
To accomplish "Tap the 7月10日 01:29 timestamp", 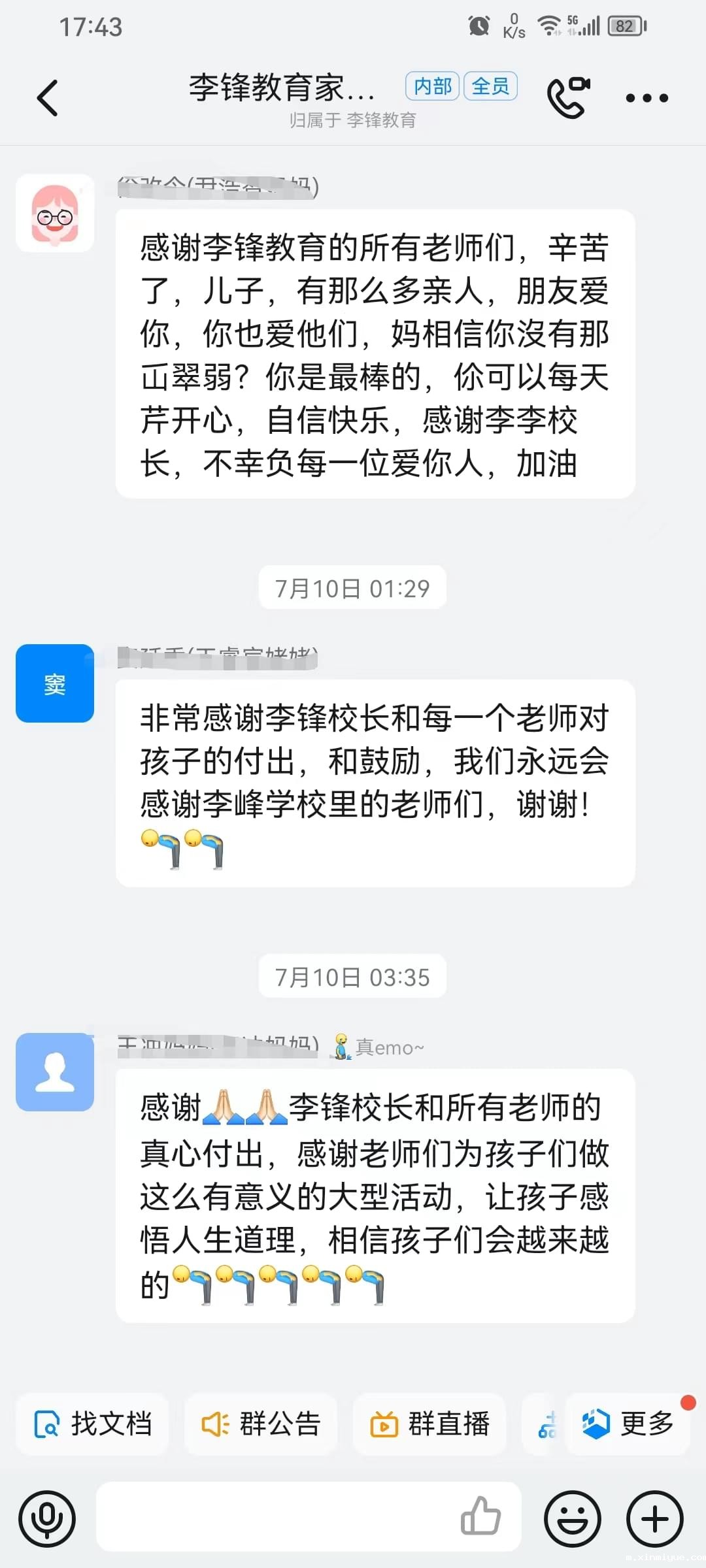I will [352, 587].
